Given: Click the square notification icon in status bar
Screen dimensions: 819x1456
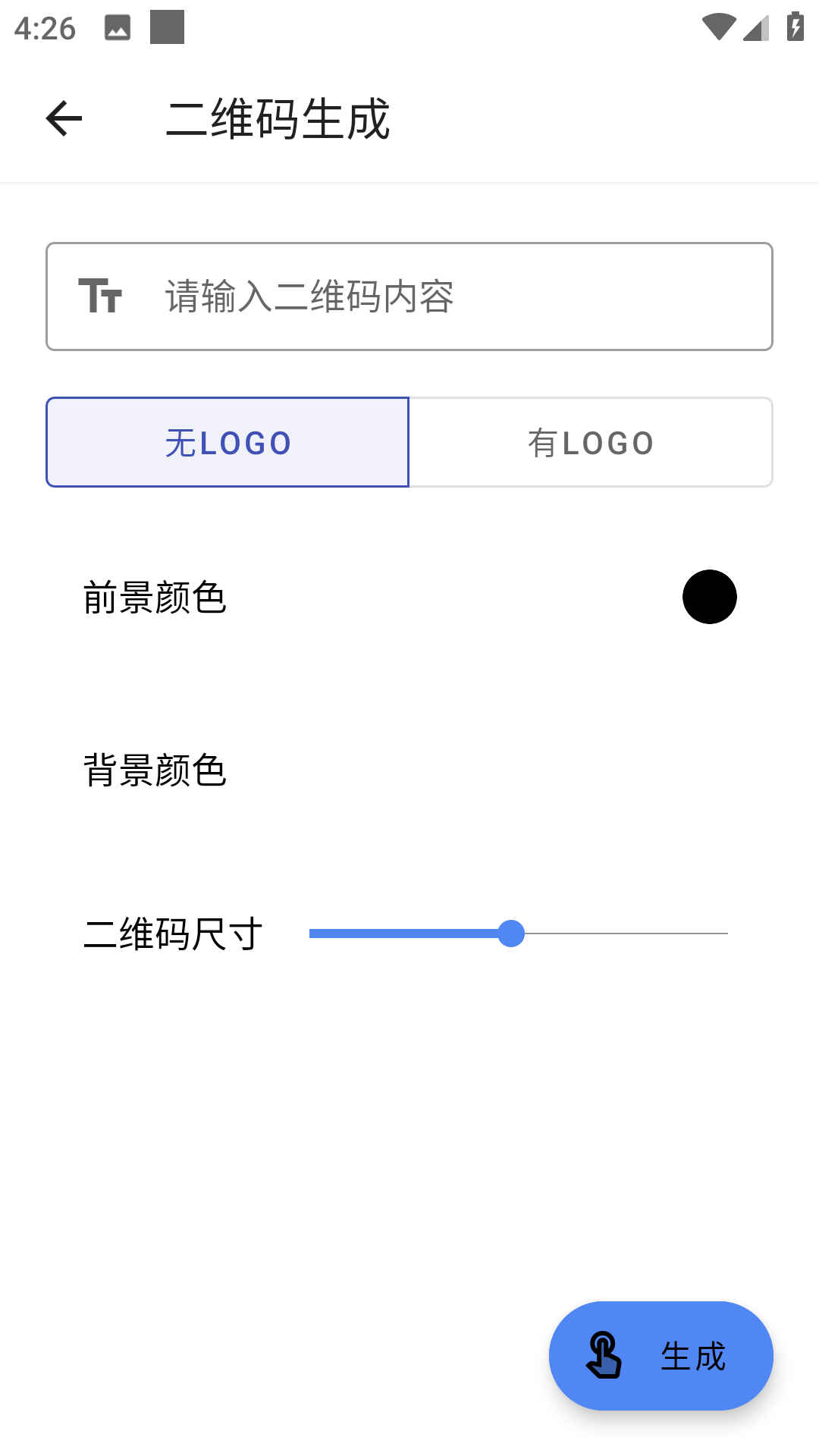Looking at the screenshot, I should [x=165, y=27].
